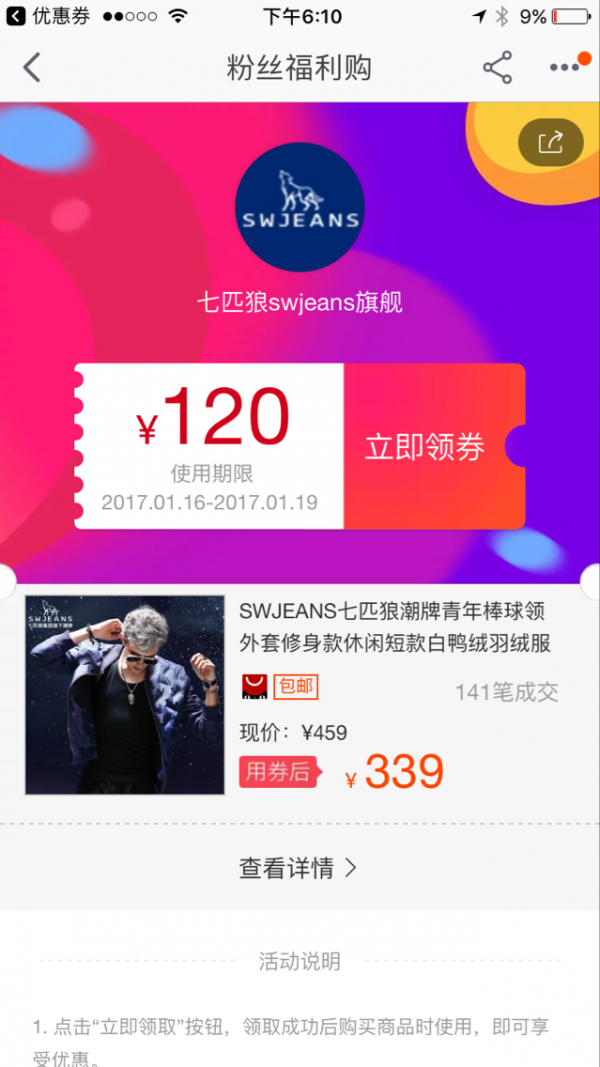
Task: Open the three-dot overflow menu
Action: pyautogui.click(x=565, y=68)
